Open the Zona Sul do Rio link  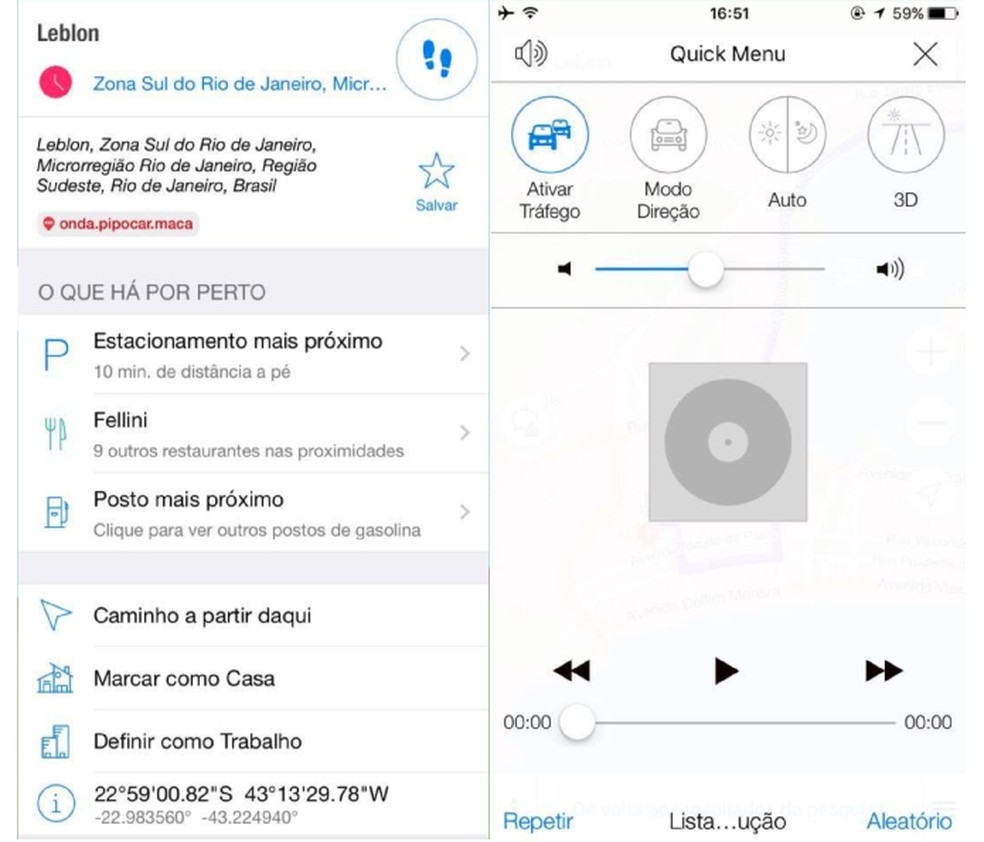coord(239,84)
